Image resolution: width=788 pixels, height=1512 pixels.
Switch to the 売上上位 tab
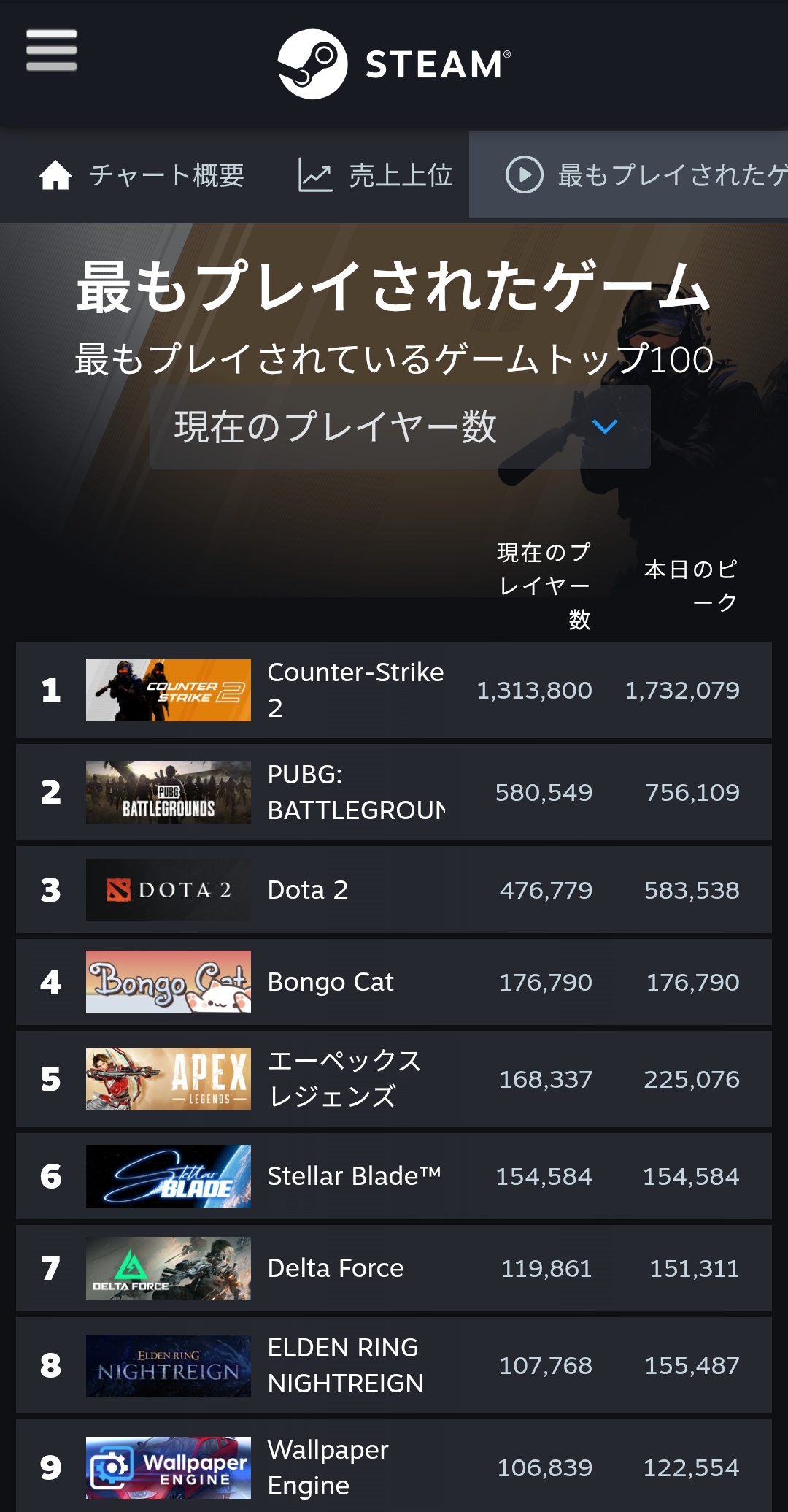[376, 176]
